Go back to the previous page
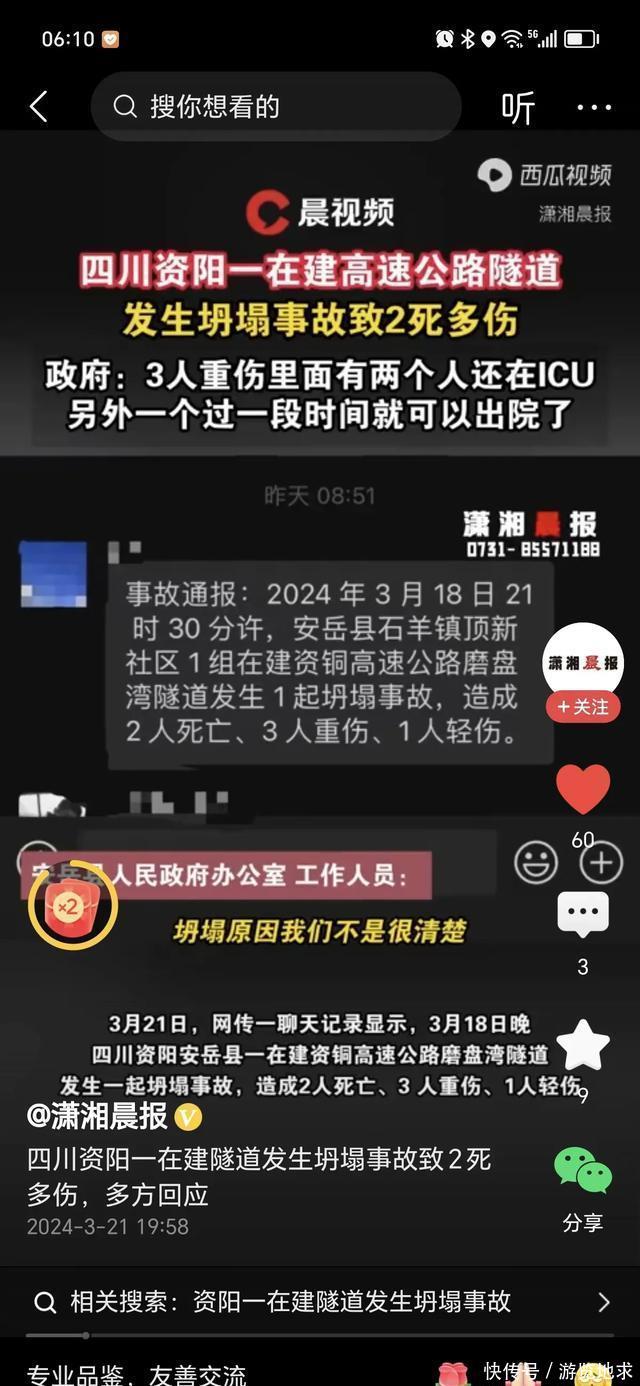 (39, 107)
